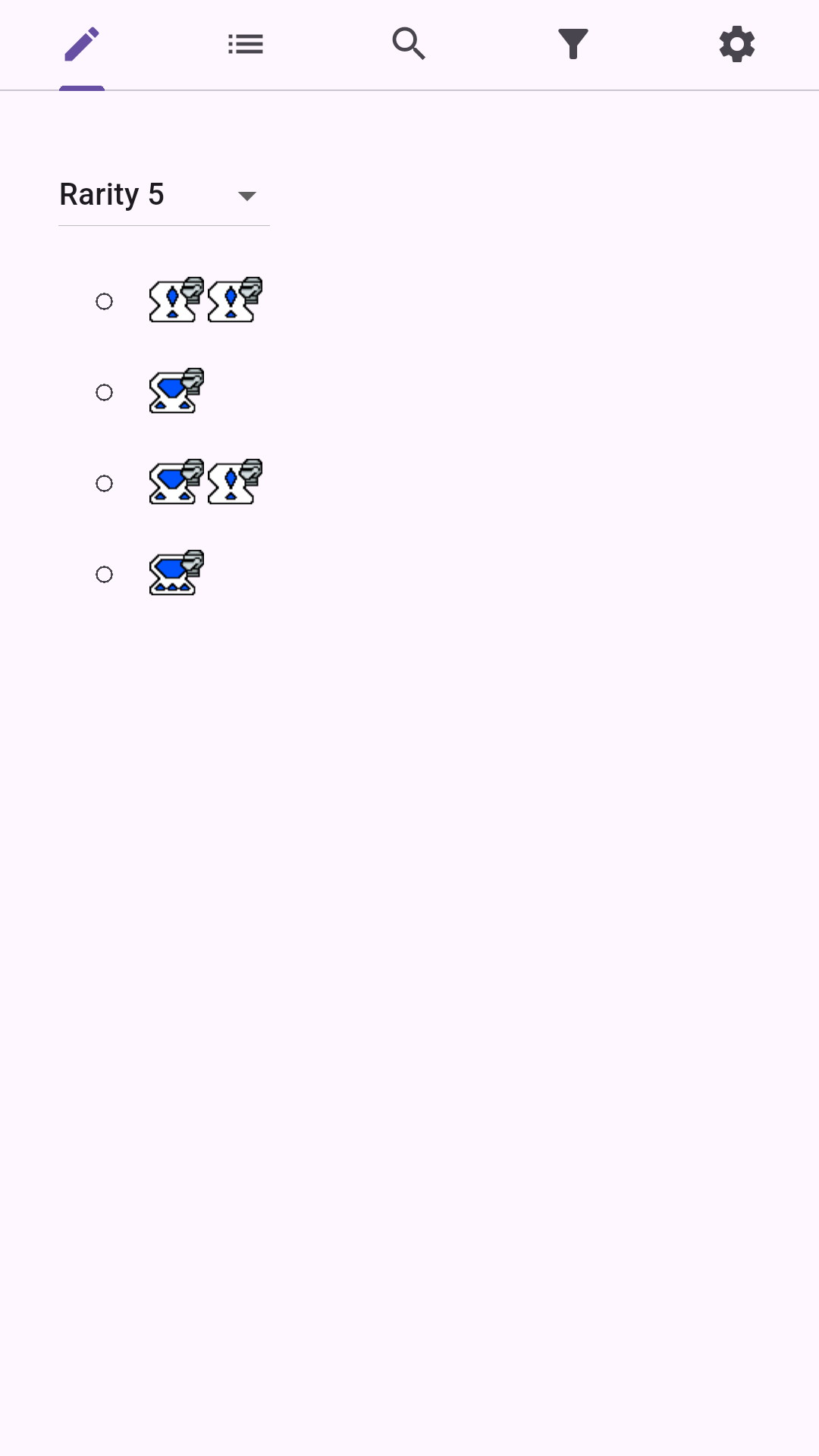
Task: Open the list tab
Action: click(x=246, y=44)
